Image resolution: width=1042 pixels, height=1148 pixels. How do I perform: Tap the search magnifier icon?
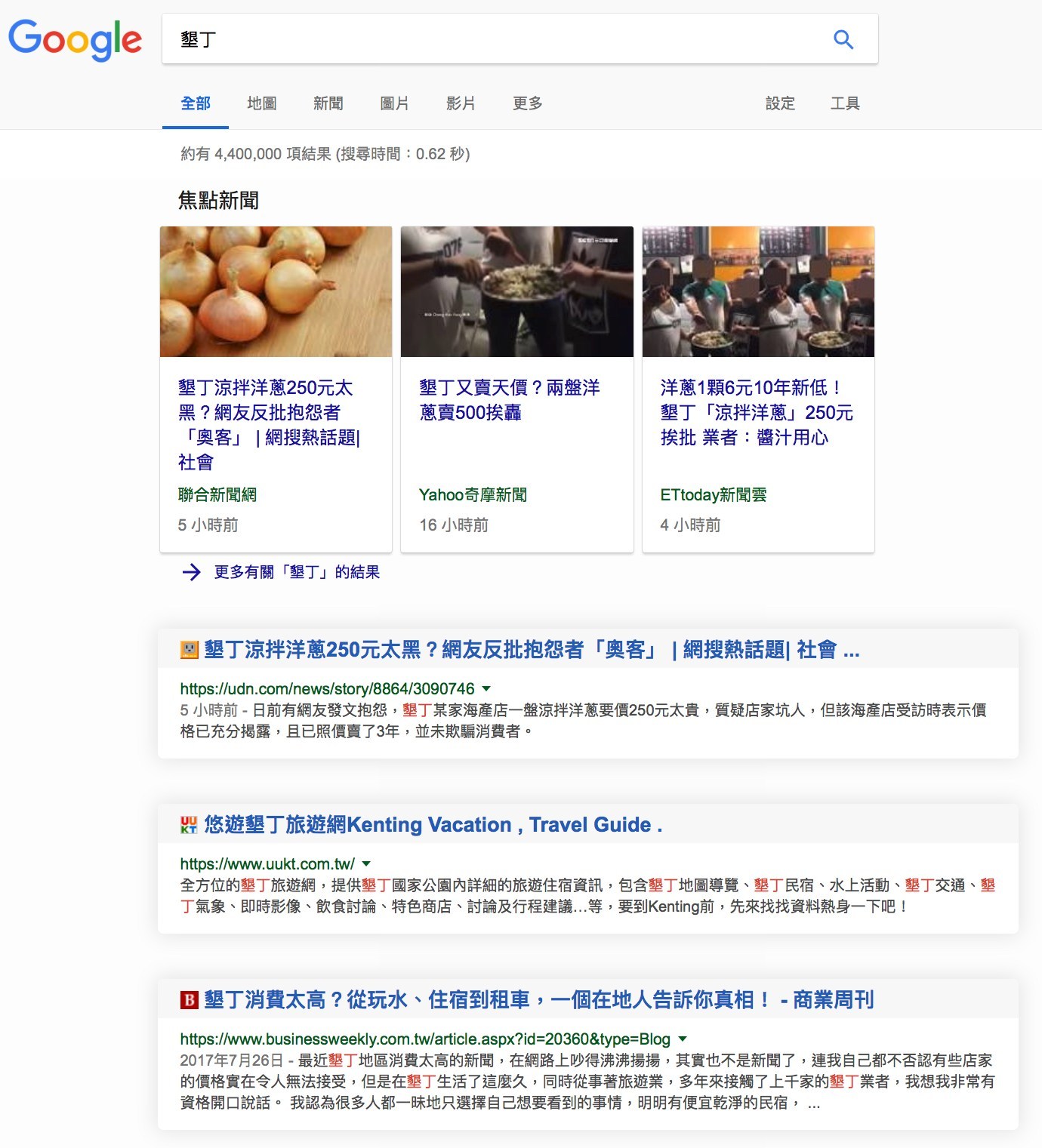[x=843, y=39]
